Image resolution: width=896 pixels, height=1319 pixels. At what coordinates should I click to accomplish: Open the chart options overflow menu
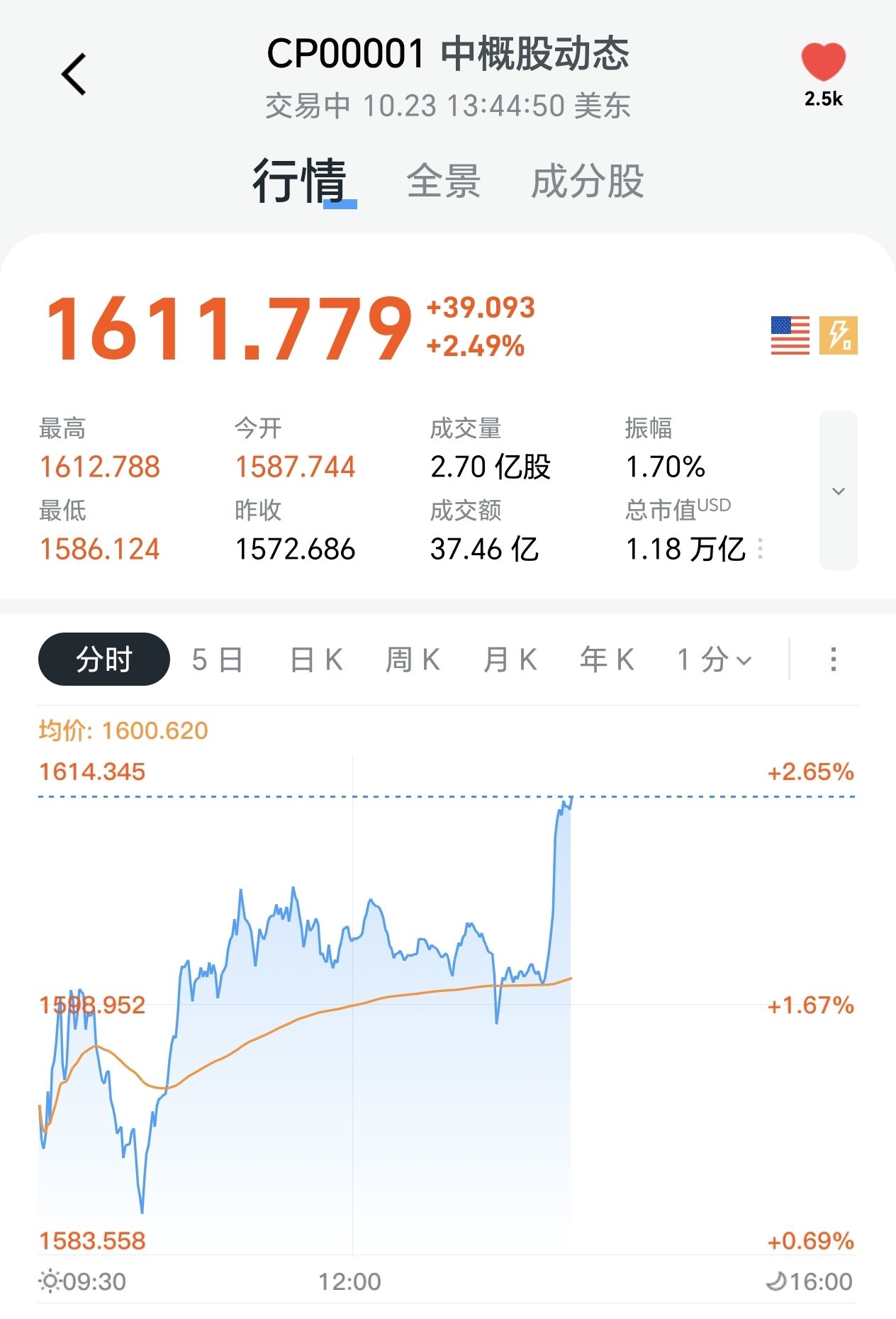834,659
